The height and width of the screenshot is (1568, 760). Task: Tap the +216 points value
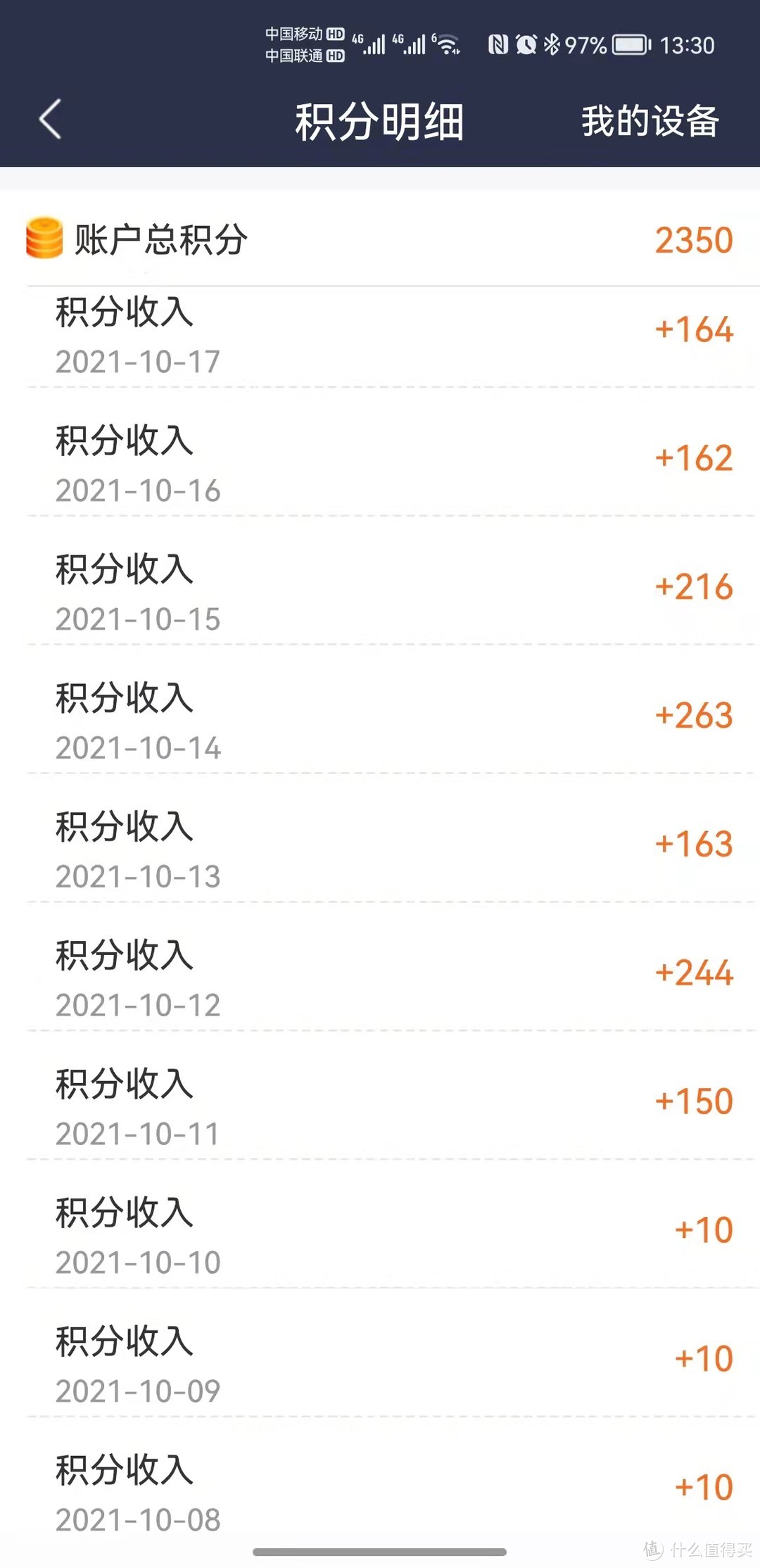click(694, 587)
